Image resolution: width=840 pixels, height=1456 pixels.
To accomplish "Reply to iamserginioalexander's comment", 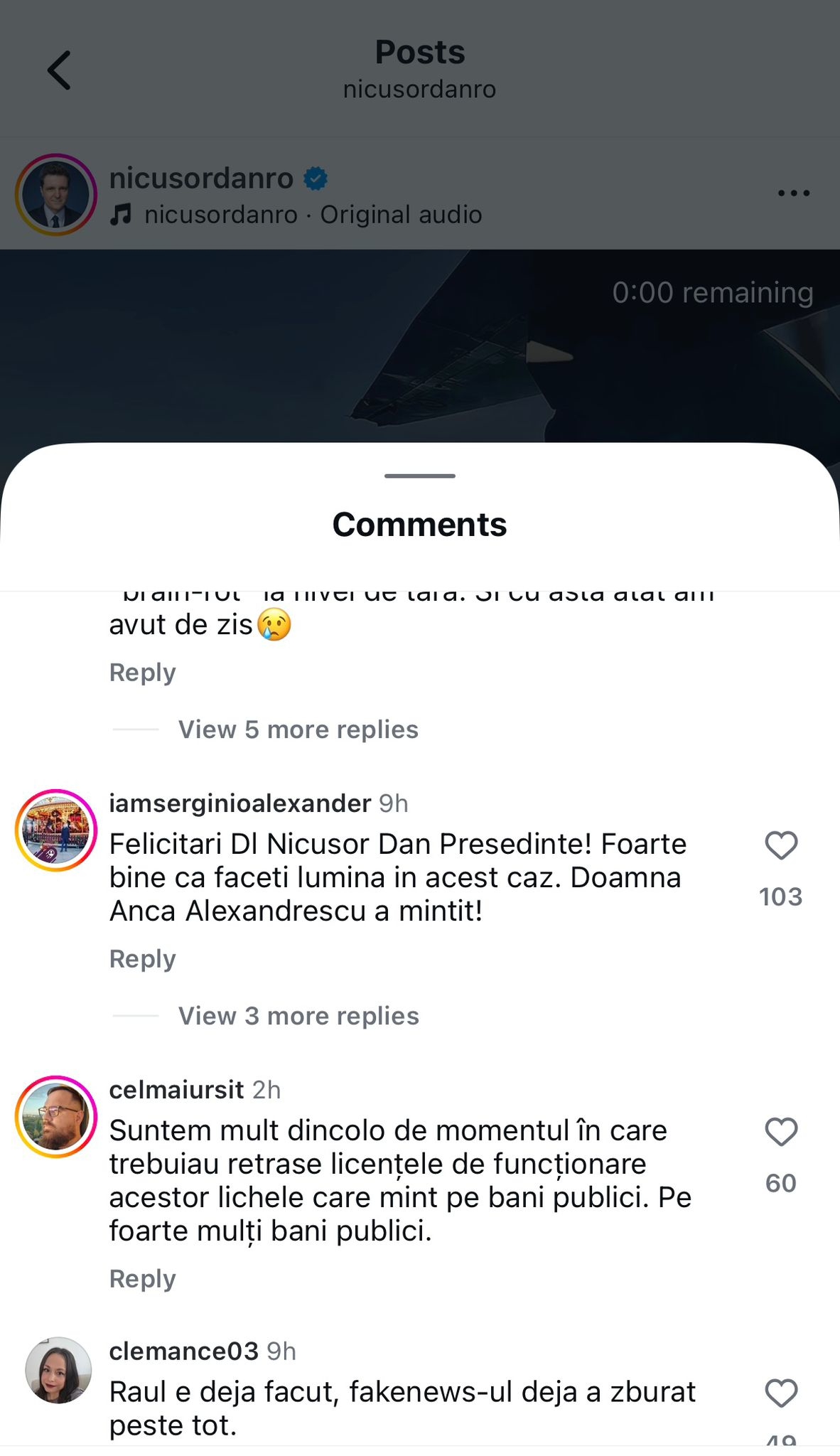I will coord(142,959).
